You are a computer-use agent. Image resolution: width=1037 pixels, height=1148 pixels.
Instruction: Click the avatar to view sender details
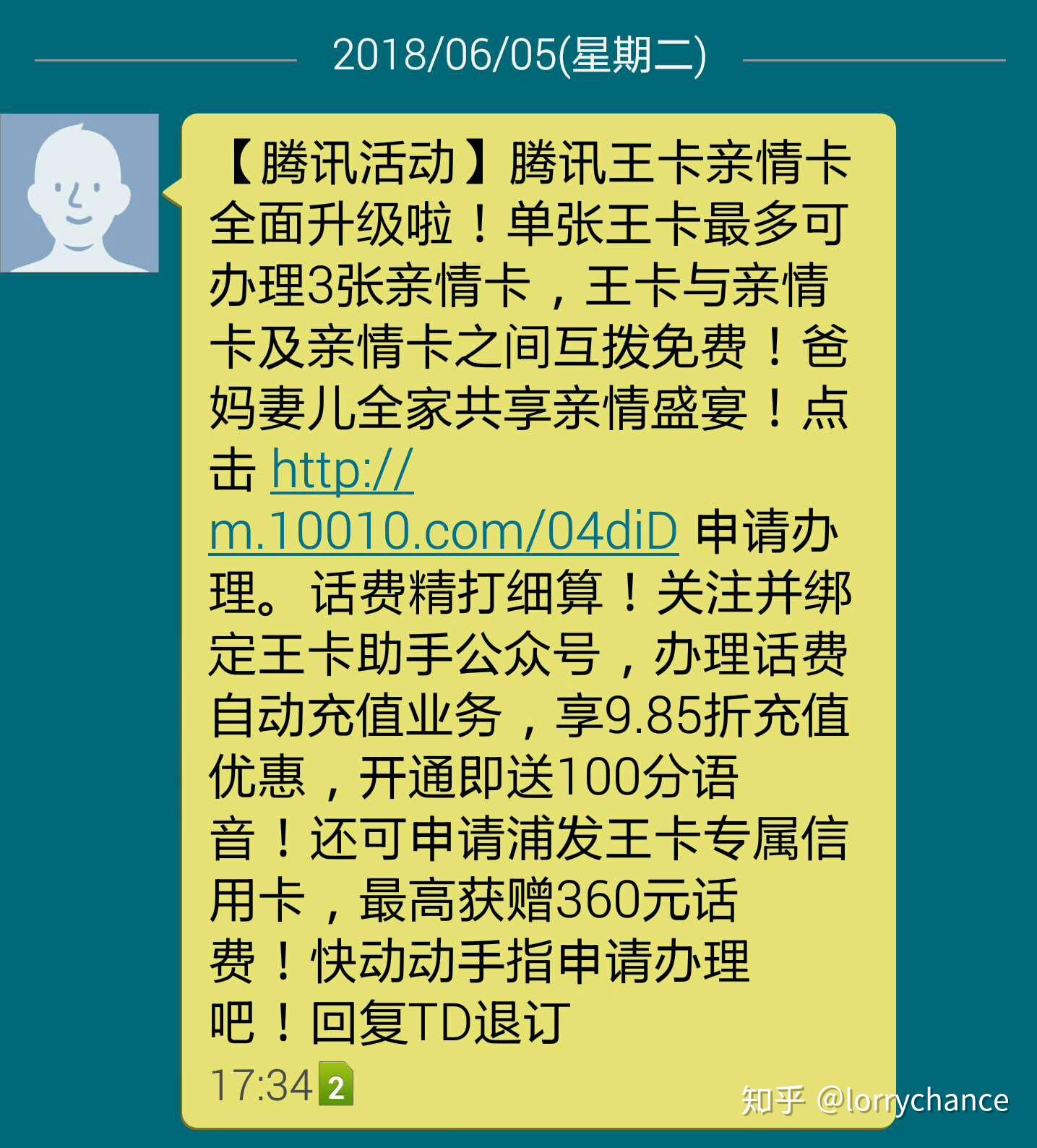point(79,195)
